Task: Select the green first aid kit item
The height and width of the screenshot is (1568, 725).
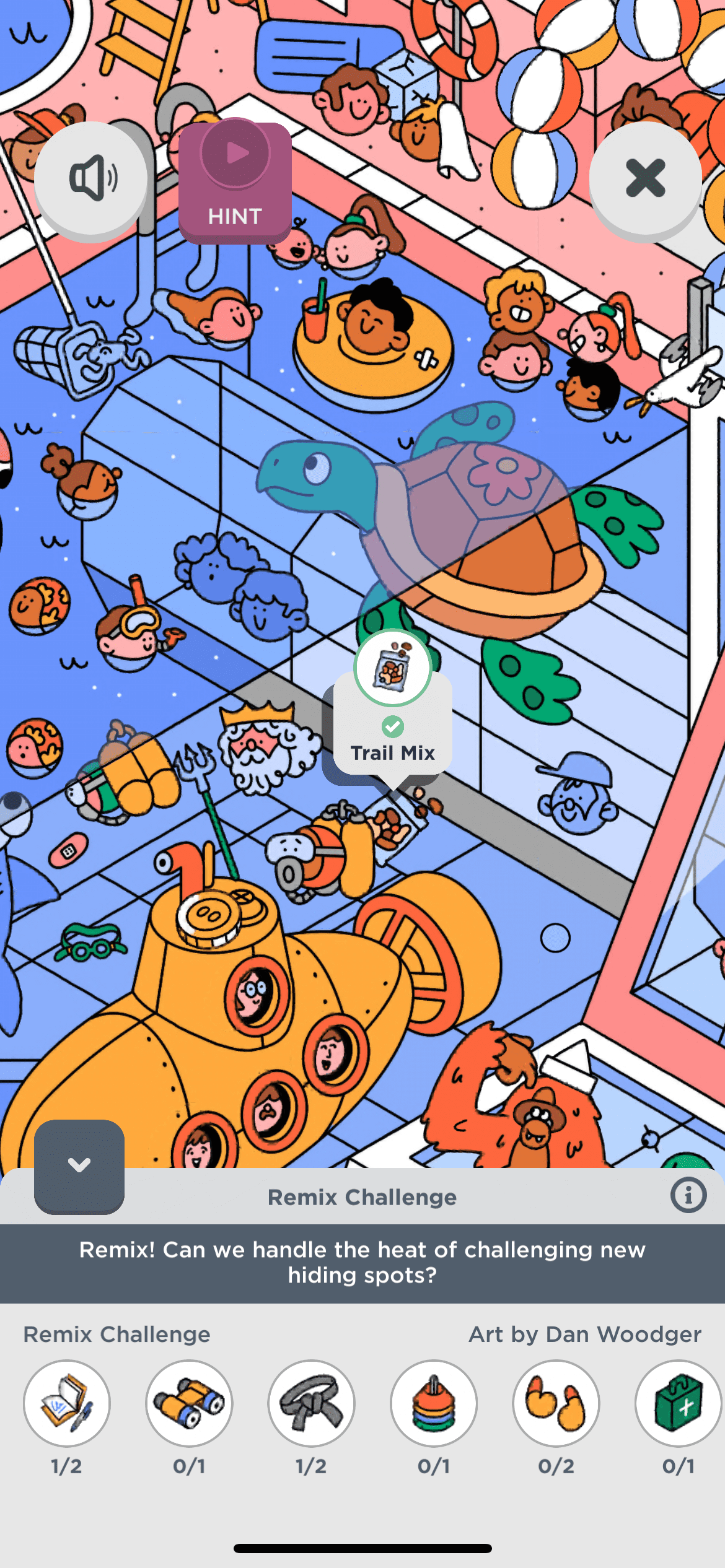Action: (x=678, y=1403)
